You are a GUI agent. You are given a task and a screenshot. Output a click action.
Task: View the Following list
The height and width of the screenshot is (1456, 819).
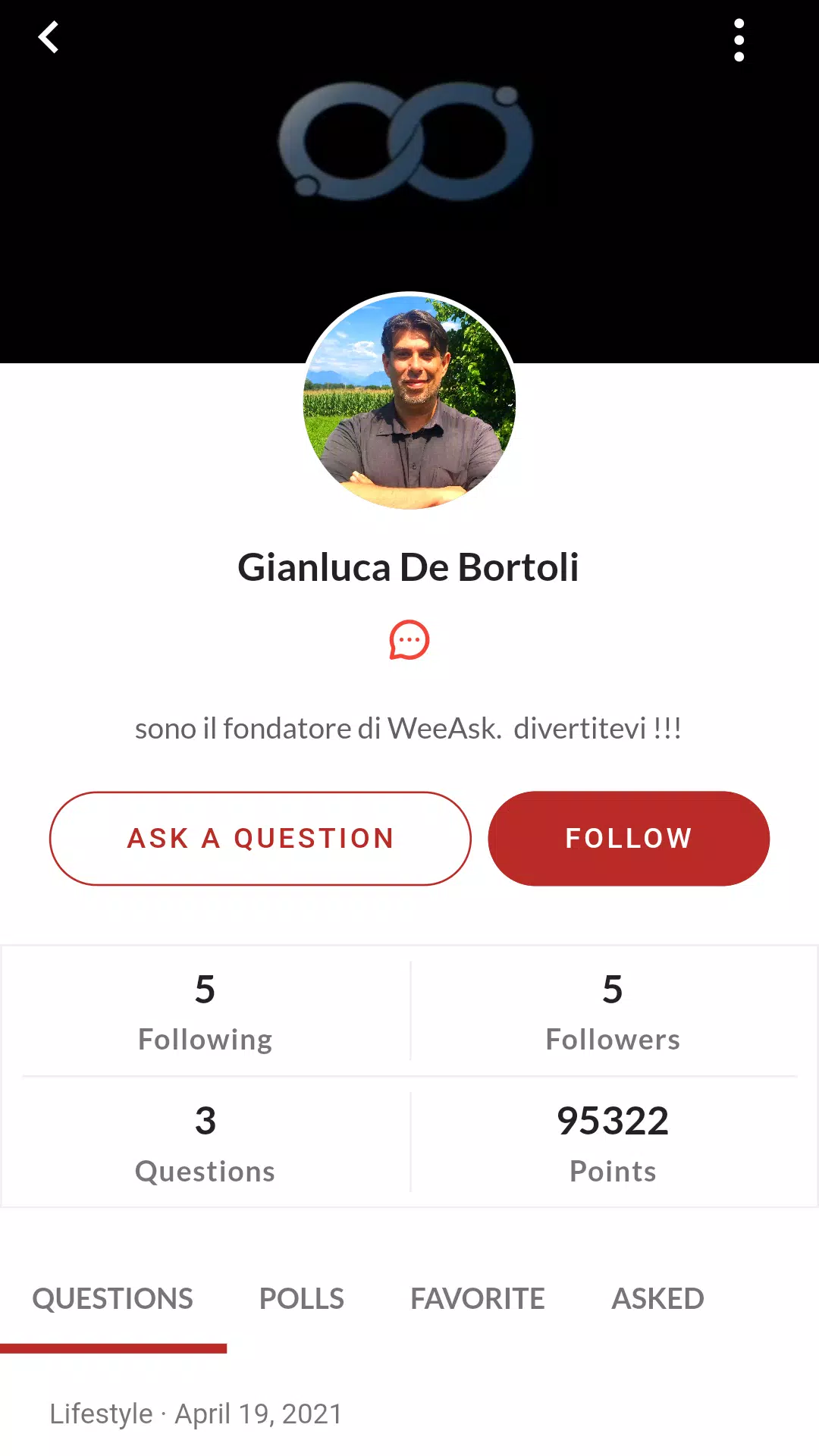[206, 1012]
